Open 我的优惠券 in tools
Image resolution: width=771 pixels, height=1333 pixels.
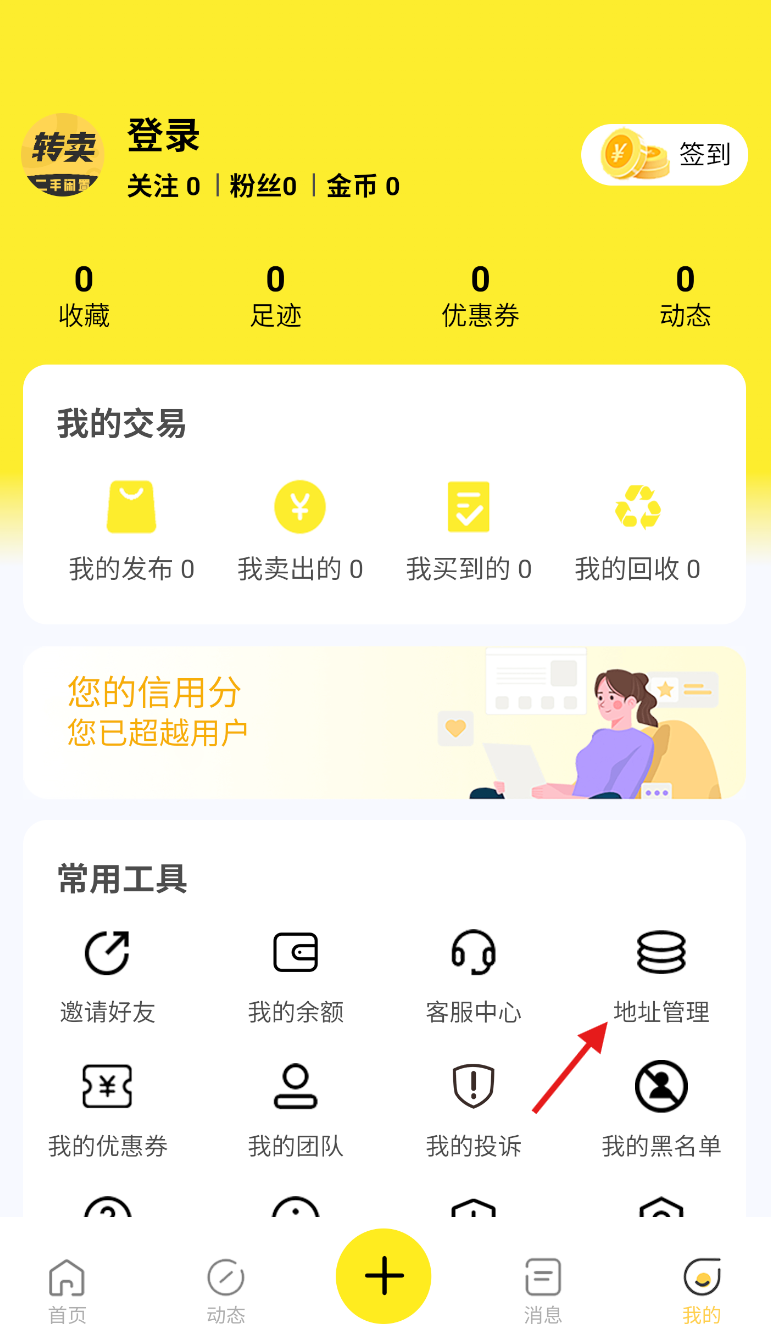(x=107, y=1109)
